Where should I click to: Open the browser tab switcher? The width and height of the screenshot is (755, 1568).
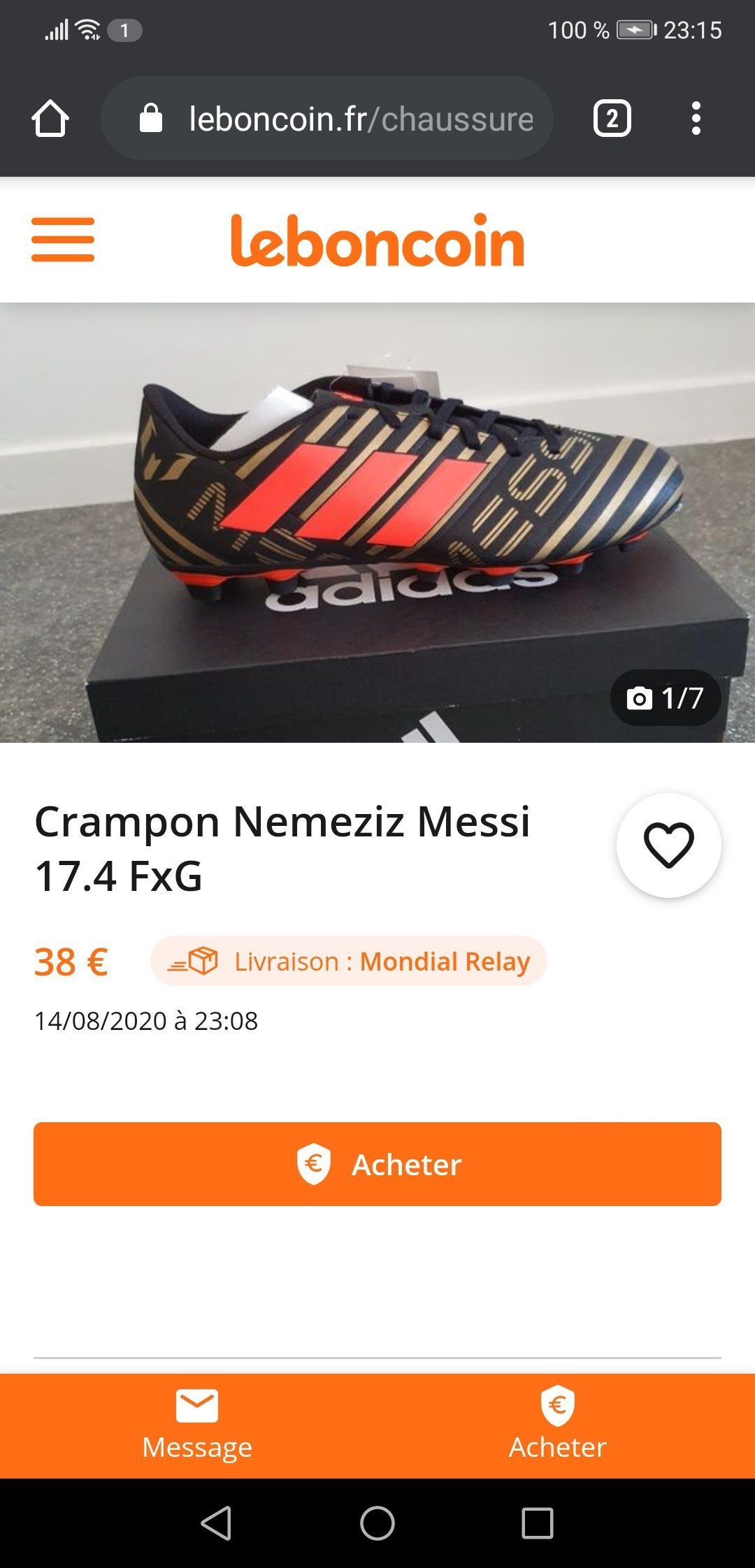[x=612, y=118]
